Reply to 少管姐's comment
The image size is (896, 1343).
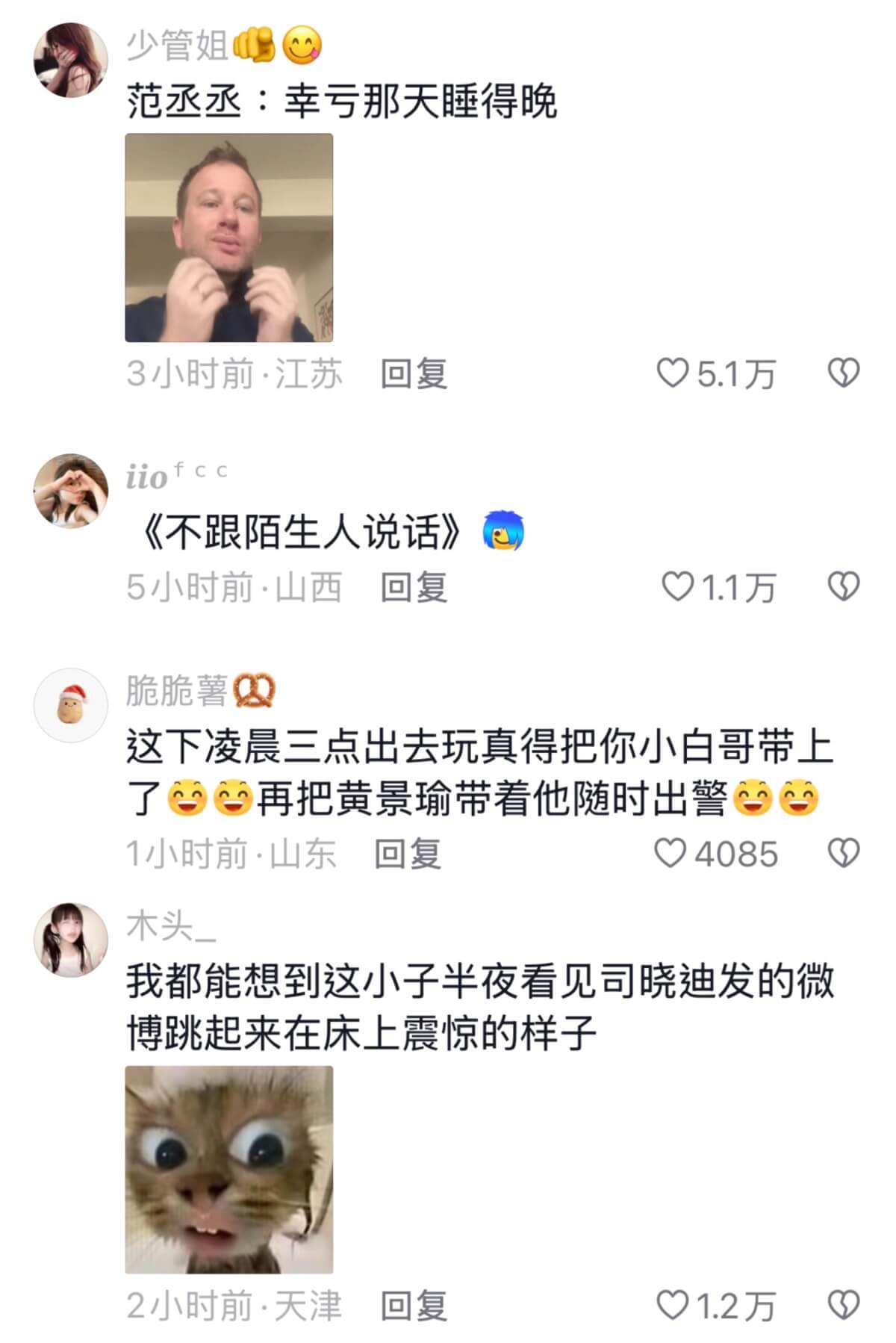pyautogui.click(x=414, y=373)
